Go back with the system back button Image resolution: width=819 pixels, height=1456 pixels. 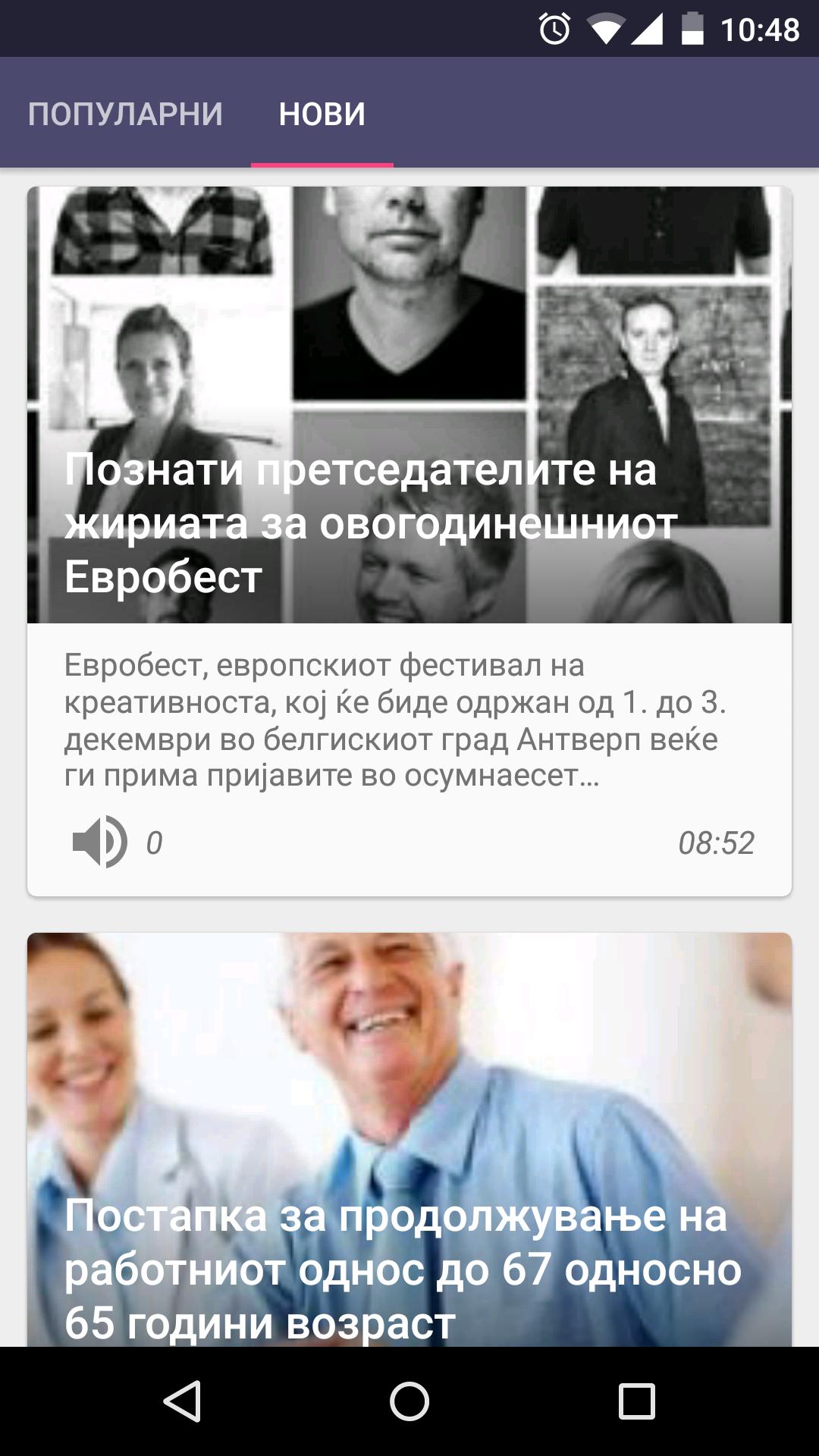pyautogui.click(x=182, y=1400)
